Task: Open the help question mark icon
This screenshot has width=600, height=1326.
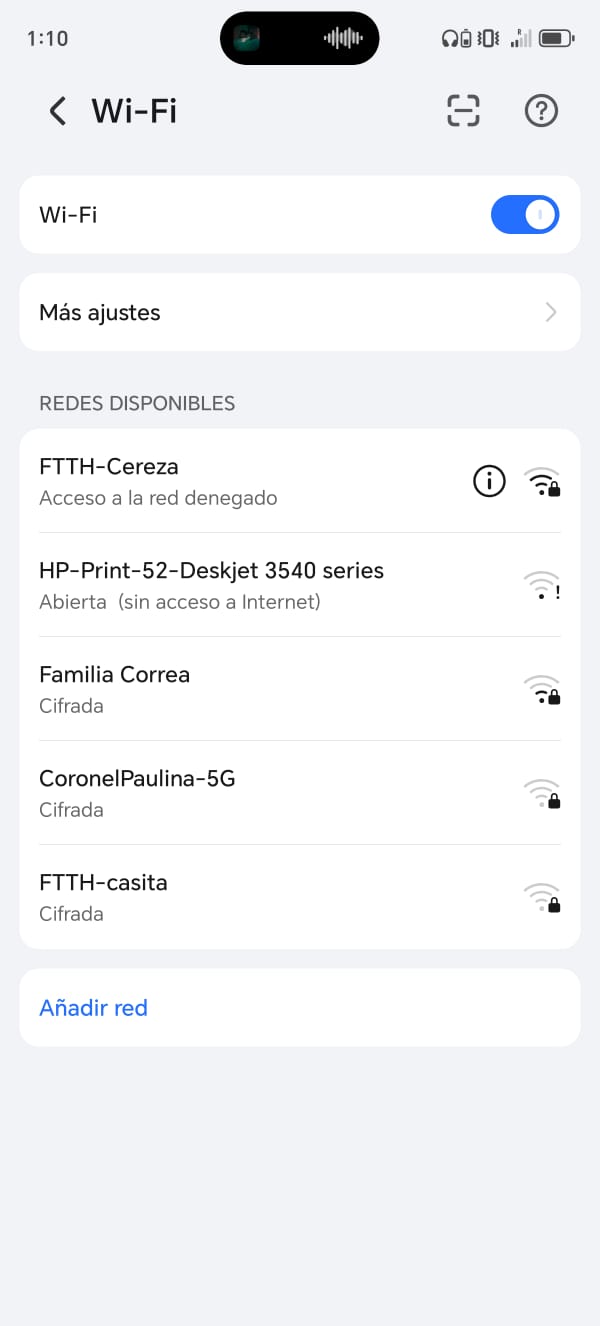Action: tap(541, 111)
